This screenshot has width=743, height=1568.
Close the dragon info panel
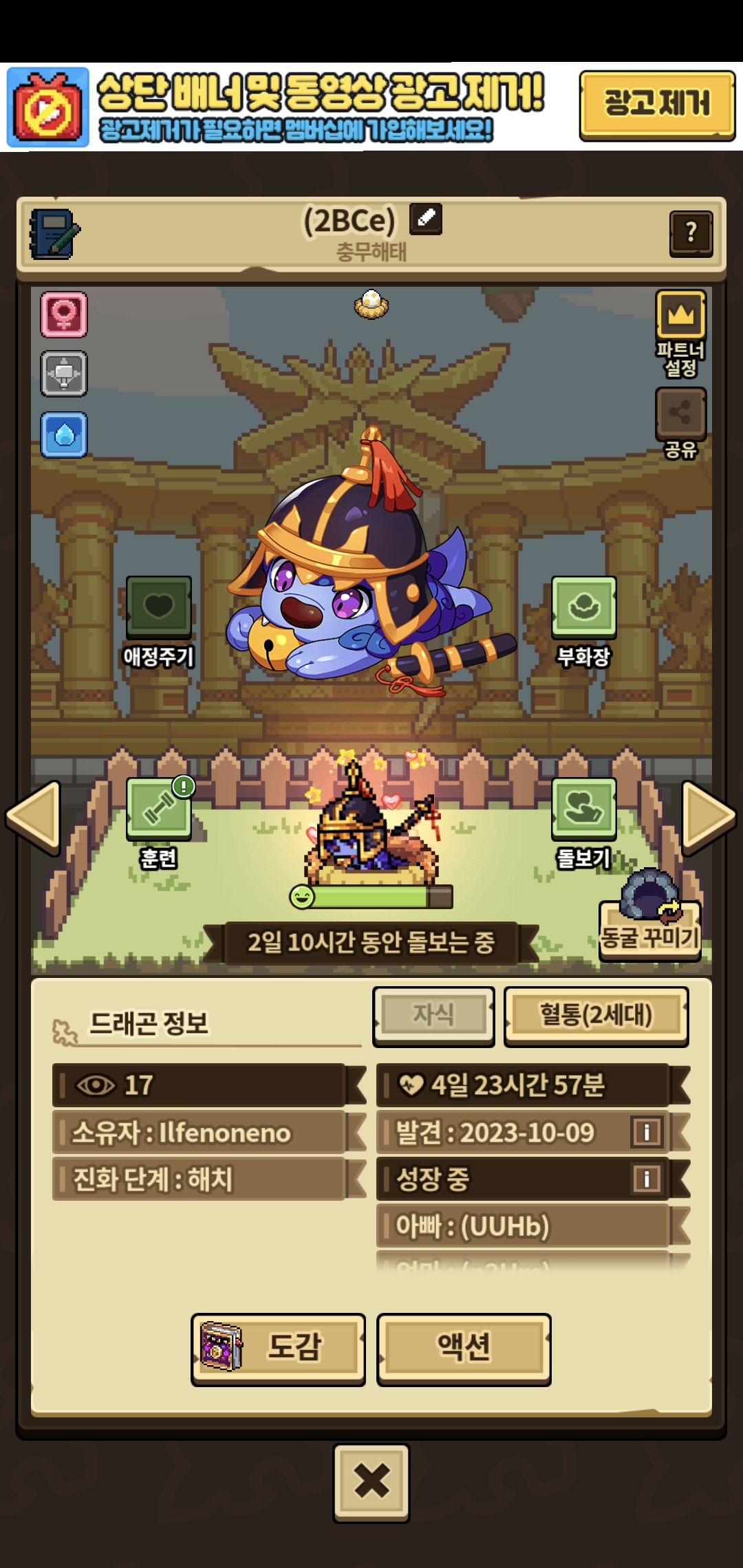371,1481
